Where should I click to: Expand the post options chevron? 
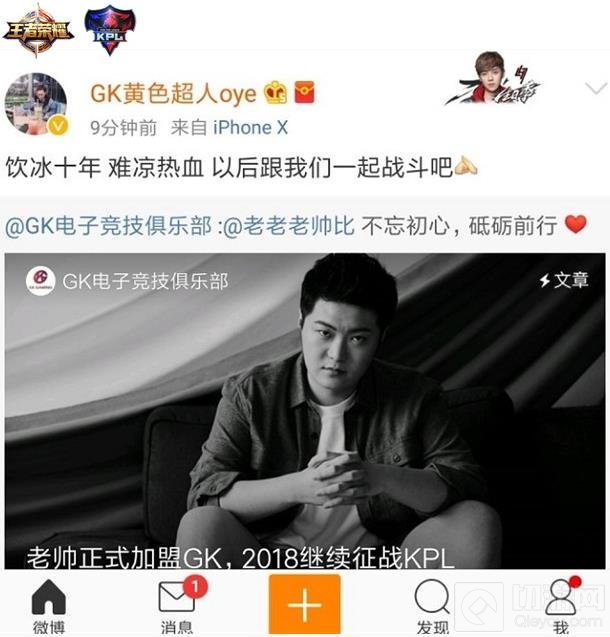click(595, 89)
